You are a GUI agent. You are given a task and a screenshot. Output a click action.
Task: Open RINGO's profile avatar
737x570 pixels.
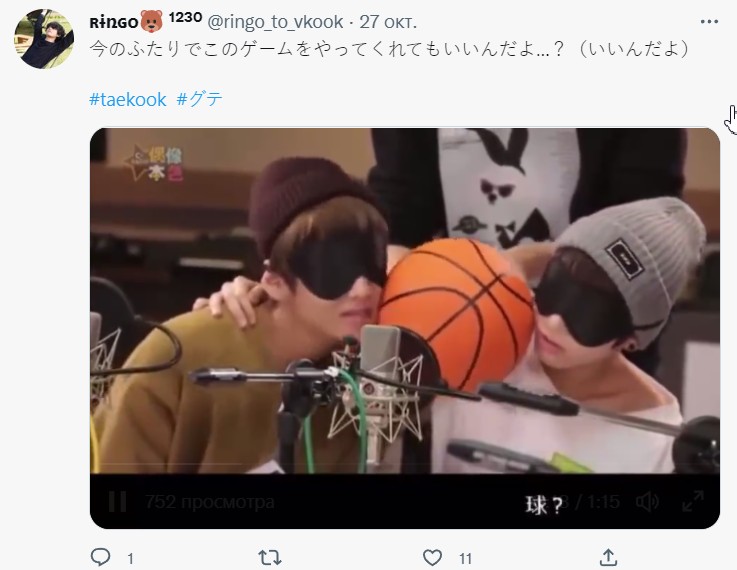(43, 39)
